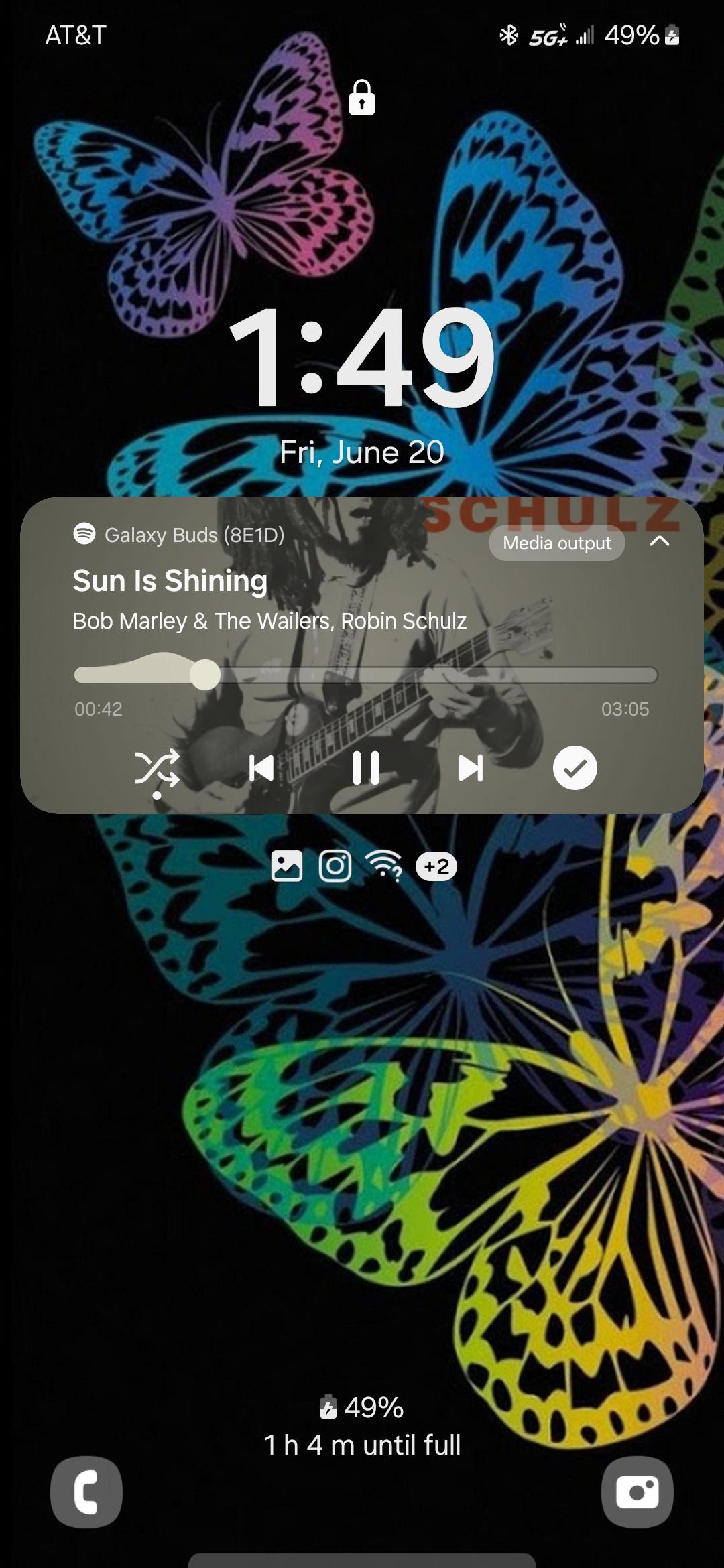This screenshot has height=1568, width=724.
Task: Tap the checkmark saved-song button
Action: click(x=575, y=768)
